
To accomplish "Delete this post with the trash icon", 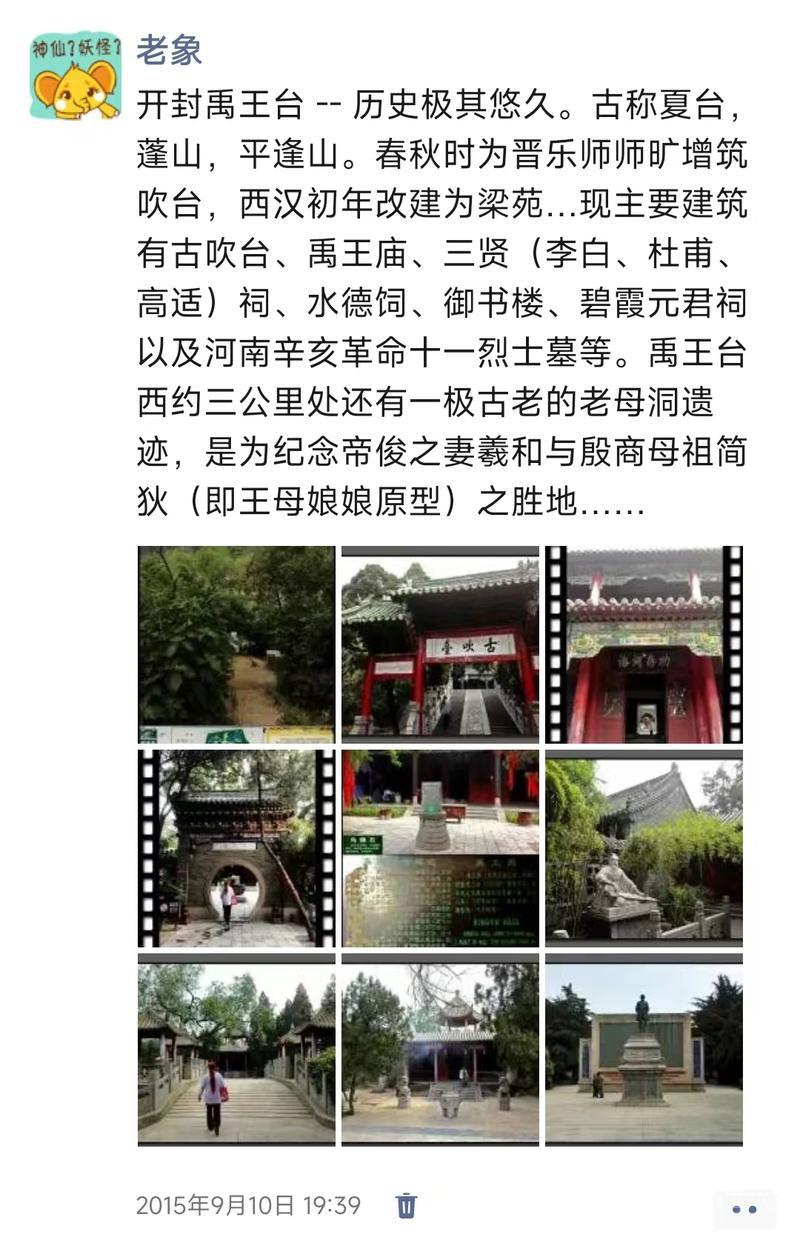I will pos(406,1205).
